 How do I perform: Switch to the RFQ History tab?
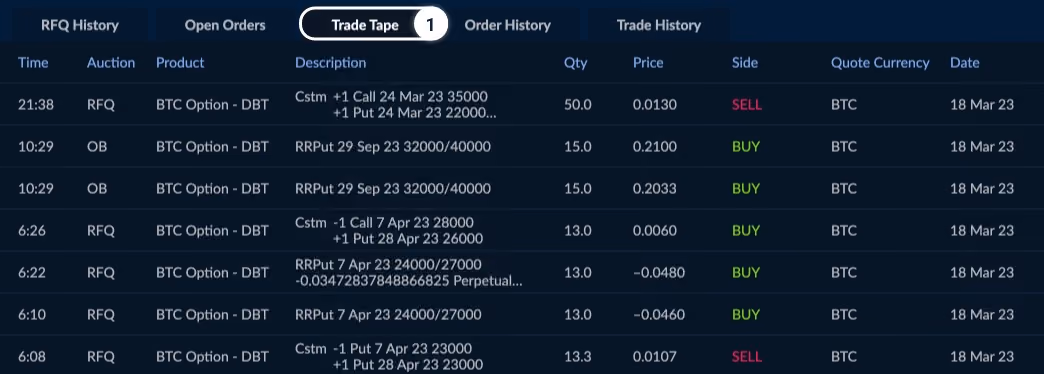80,25
